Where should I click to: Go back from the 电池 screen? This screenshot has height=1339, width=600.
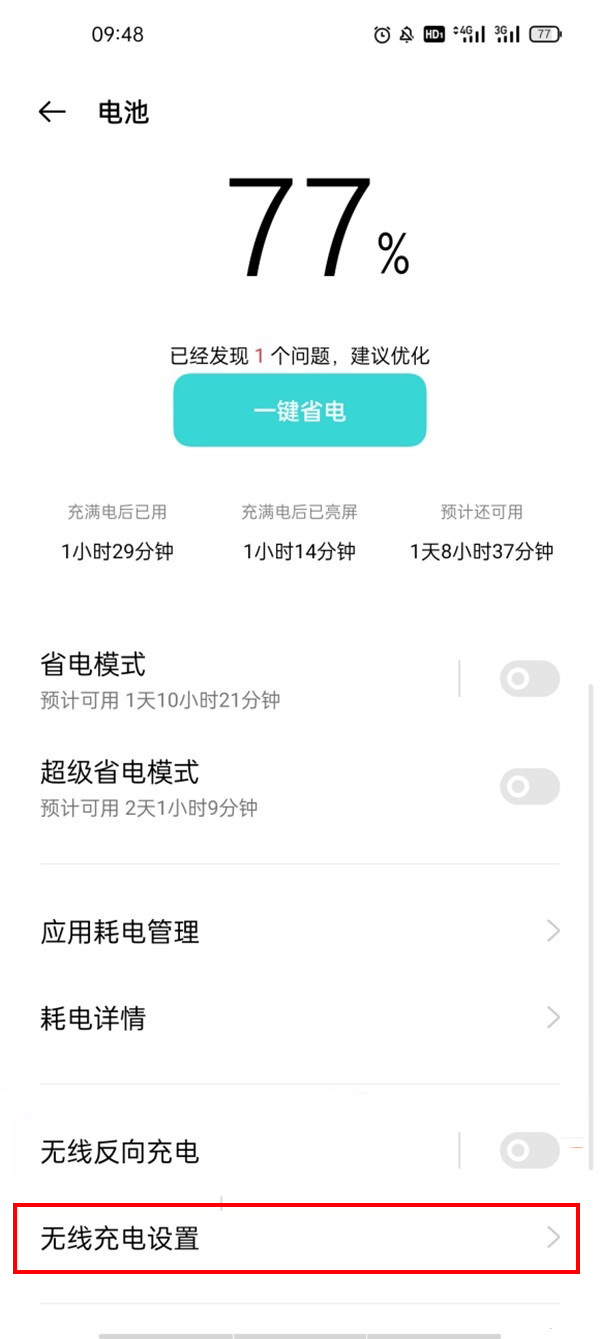(x=52, y=112)
